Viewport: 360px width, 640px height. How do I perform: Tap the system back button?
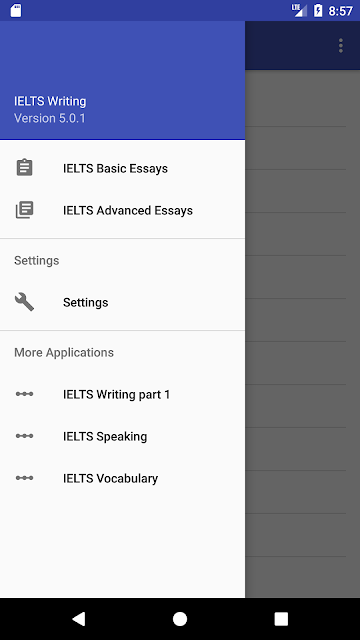coord(78,619)
